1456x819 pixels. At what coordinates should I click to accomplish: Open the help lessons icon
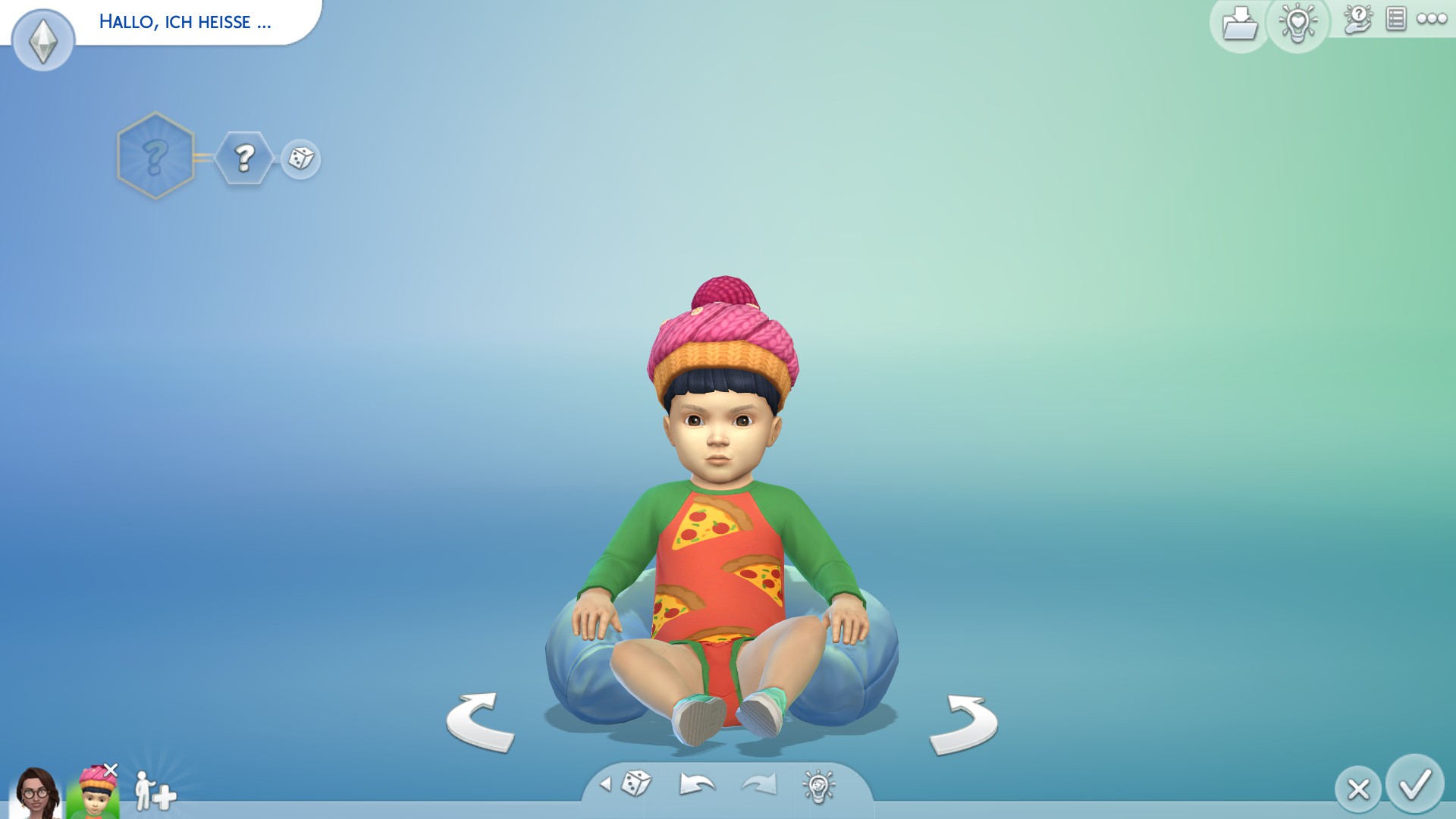click(1357, 20)
